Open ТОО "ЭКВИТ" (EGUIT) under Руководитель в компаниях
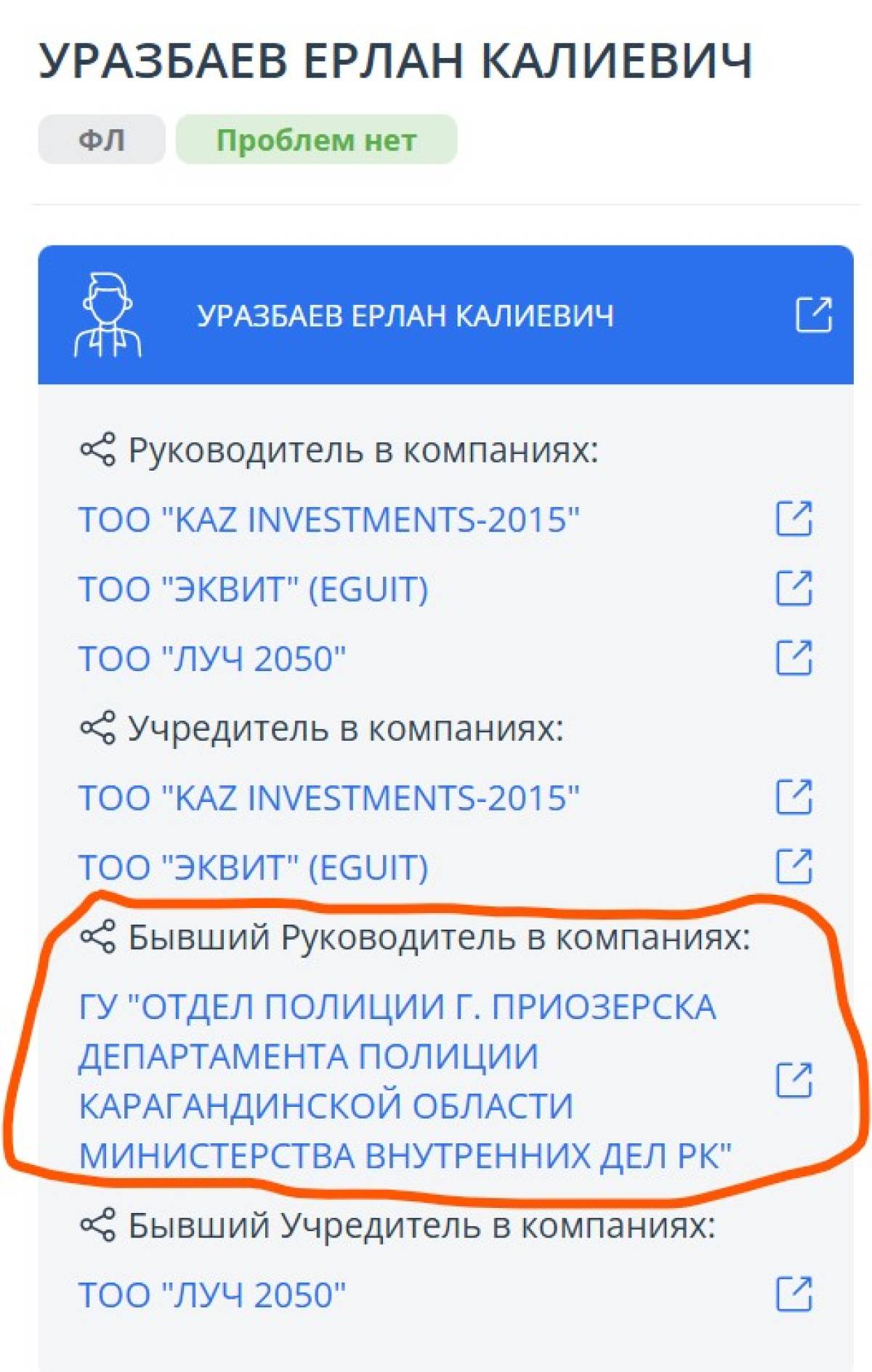The image size is (872, 1372). point(253,589)
